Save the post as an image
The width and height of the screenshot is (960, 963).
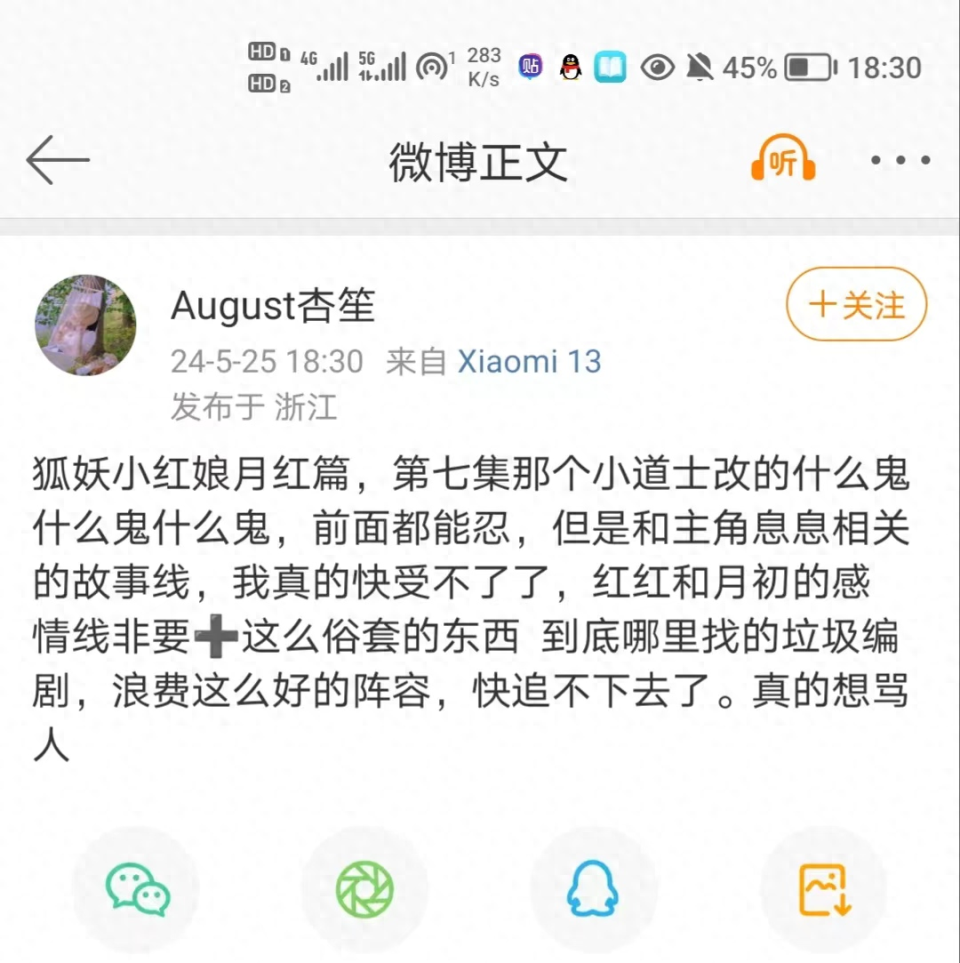click(822, 888)
